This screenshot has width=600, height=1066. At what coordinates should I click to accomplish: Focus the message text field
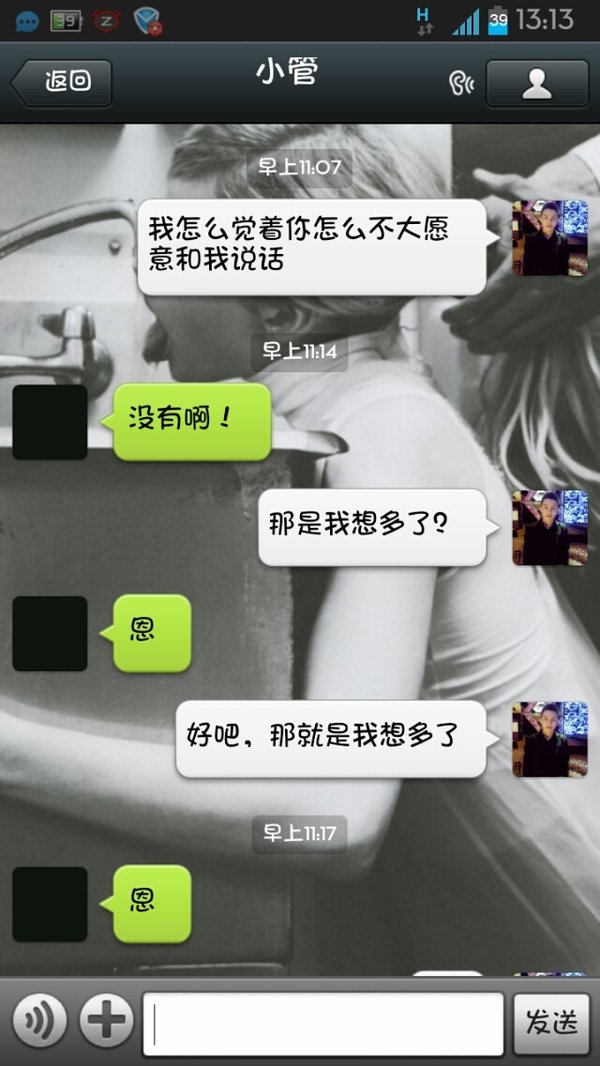point(323,1023)
